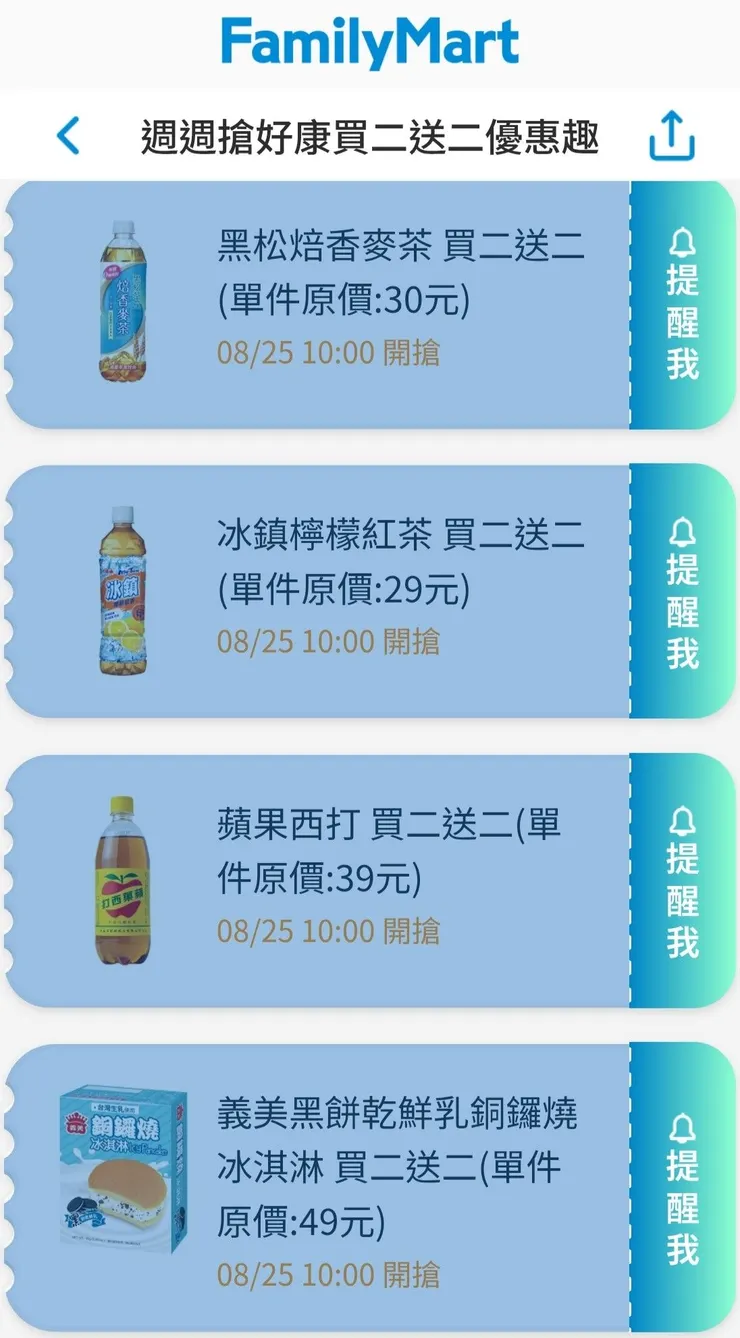Tap the 蘋果西打 bottle image
This screenshot has height=1338, width=740.
point(120,880)
